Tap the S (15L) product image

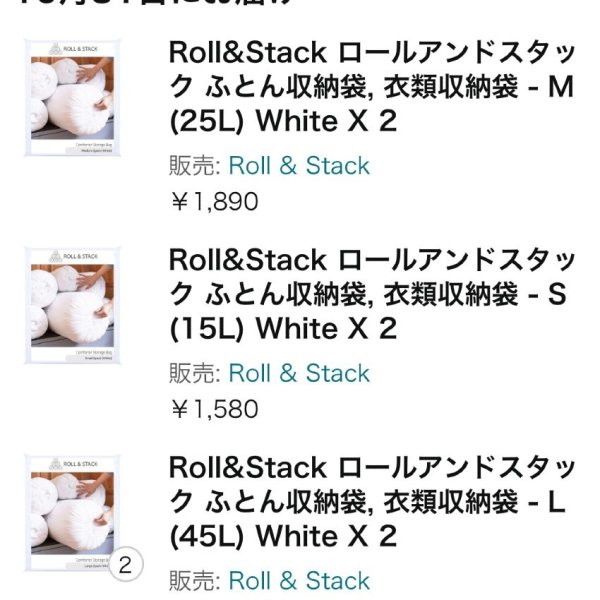72,305
